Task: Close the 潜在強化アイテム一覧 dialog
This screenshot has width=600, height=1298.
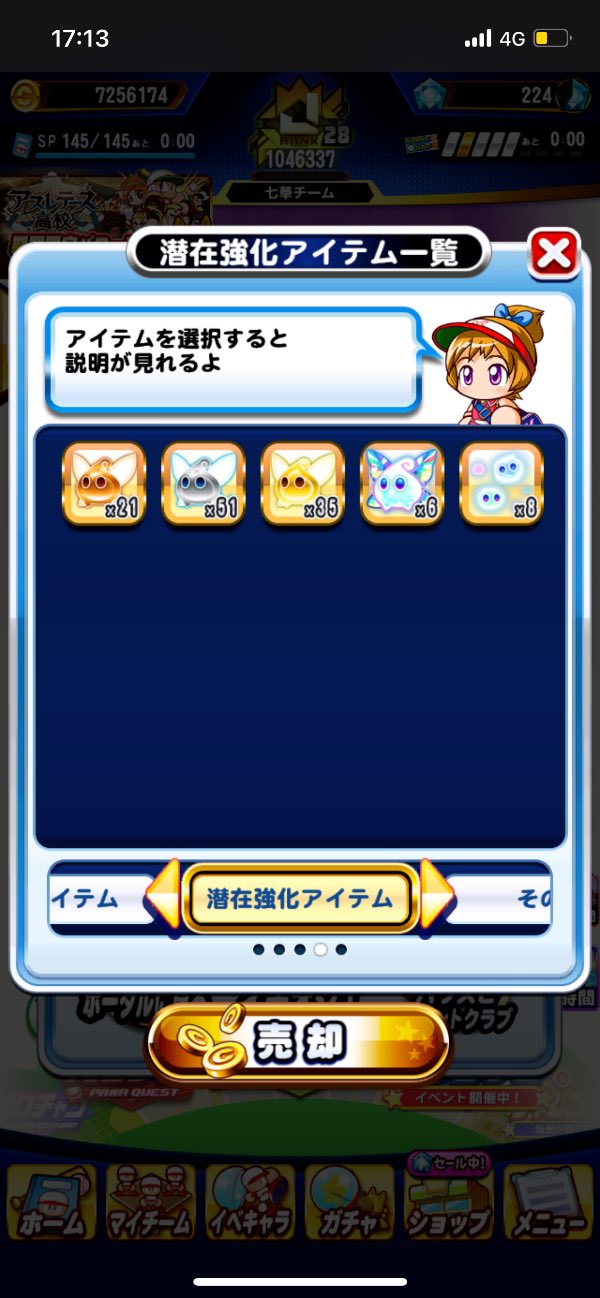Action: [x=553, y=254]
